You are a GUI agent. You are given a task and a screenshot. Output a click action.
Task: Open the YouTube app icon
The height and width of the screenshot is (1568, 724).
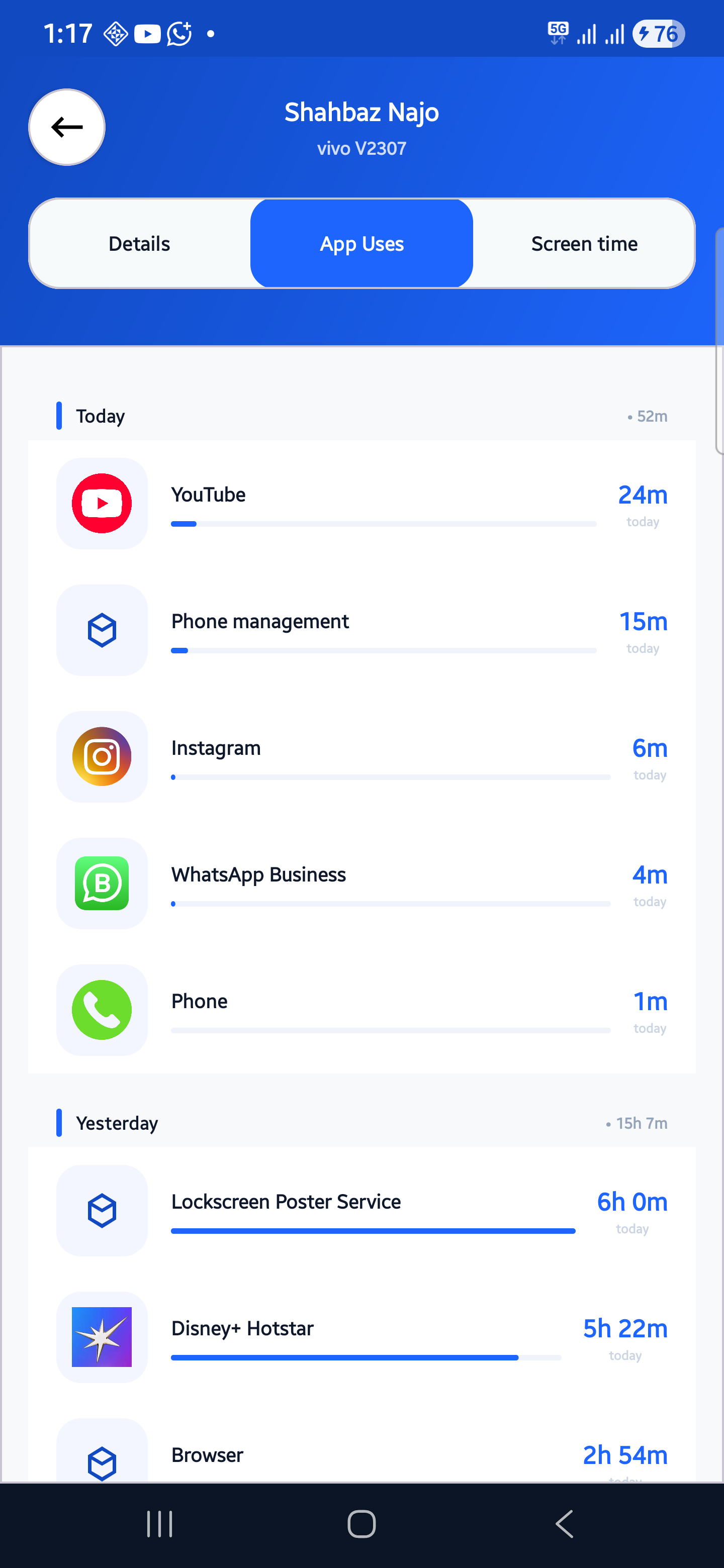click(x=101, y=503)
